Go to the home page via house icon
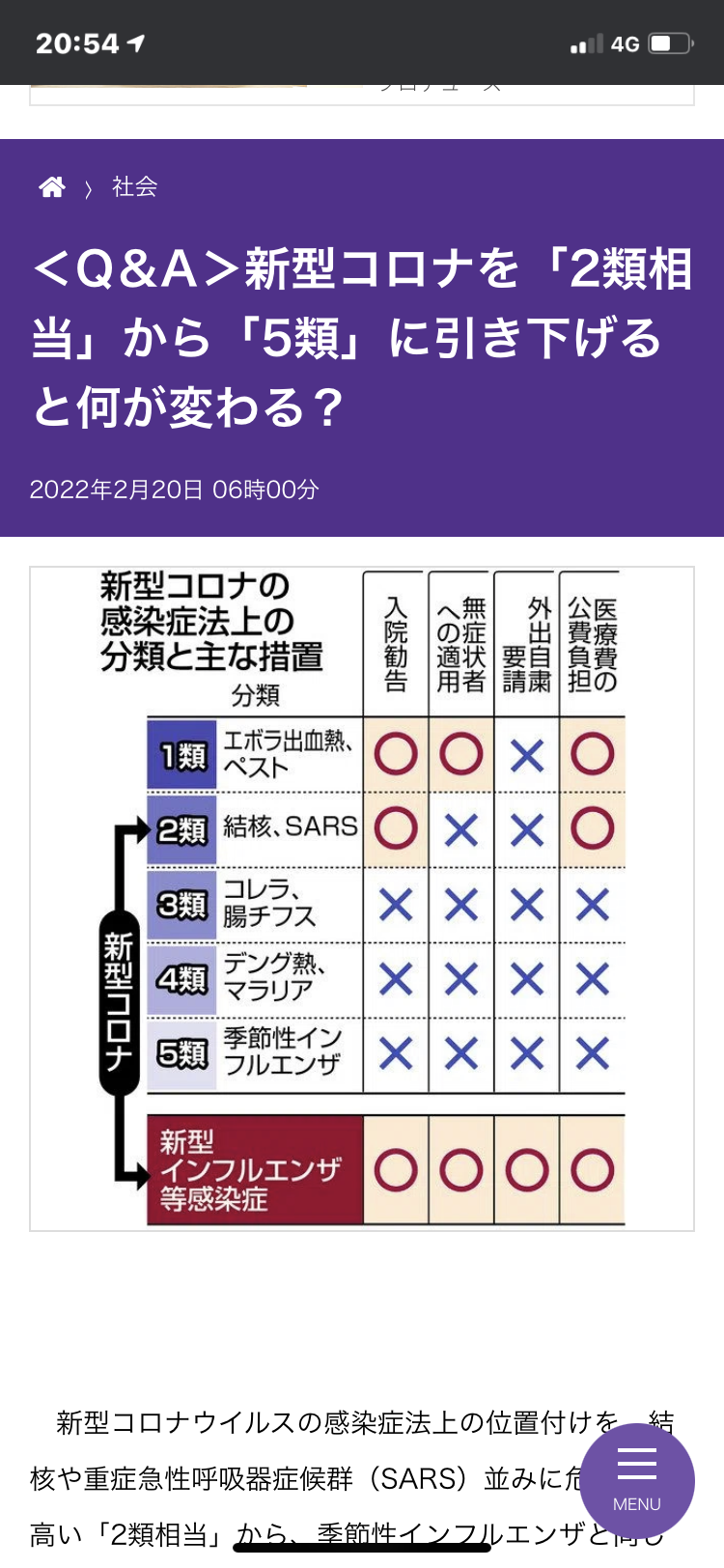The height and width of the screenshot is (1568, 724). [52, 187]
